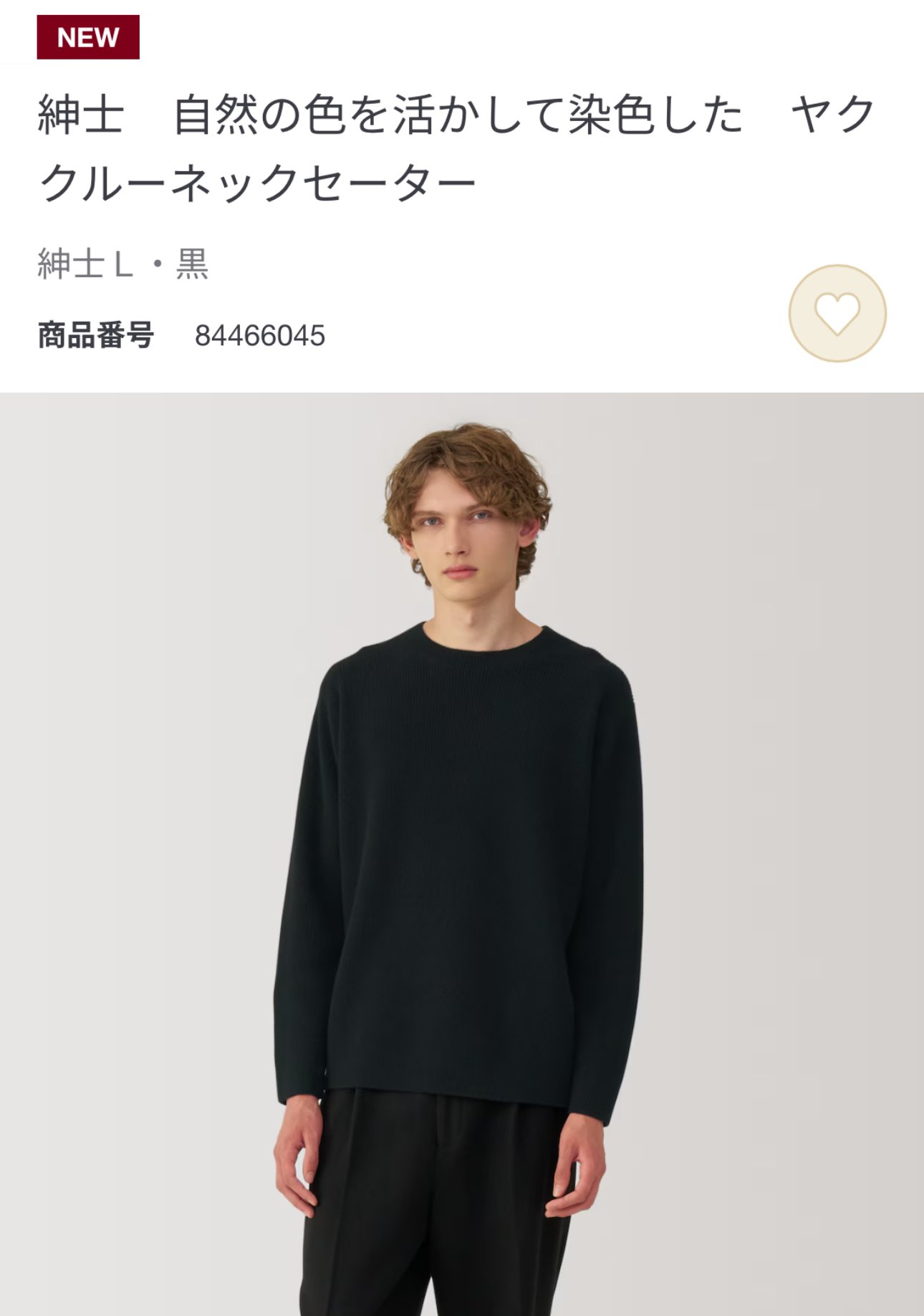Open the black sweater product photo
This screenshot has height=1316, width=924.
click(x=462, y=852)
